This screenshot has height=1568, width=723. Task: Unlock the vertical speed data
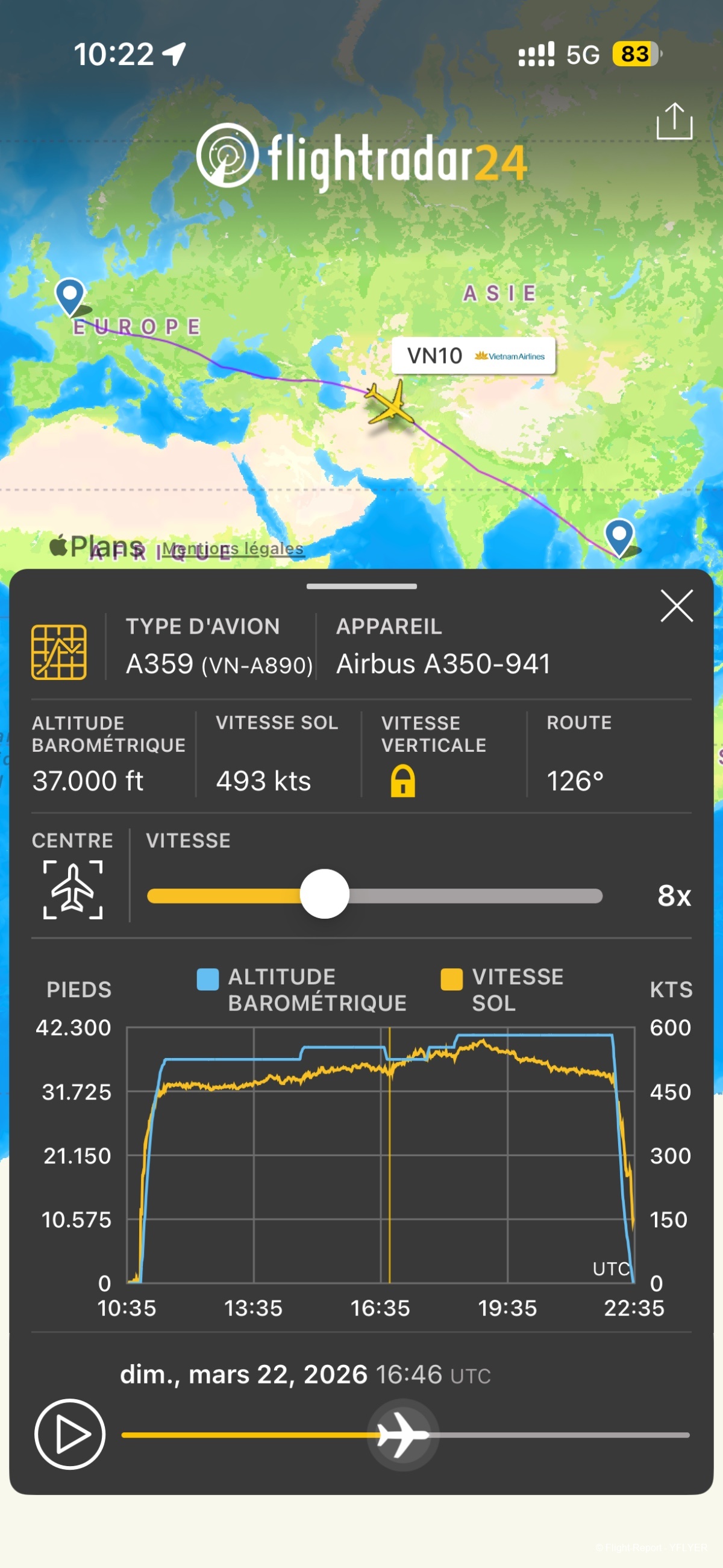click(403, 781)
